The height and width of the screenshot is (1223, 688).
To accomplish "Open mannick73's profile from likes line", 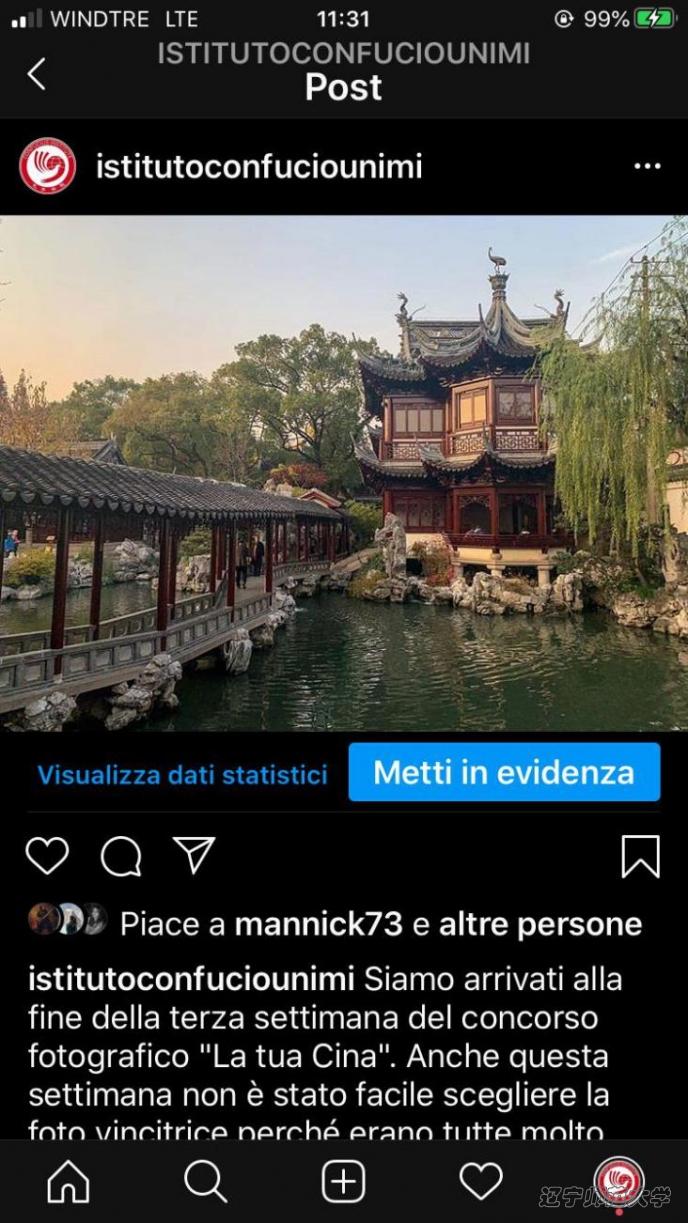I will click(x=318, y=924).
